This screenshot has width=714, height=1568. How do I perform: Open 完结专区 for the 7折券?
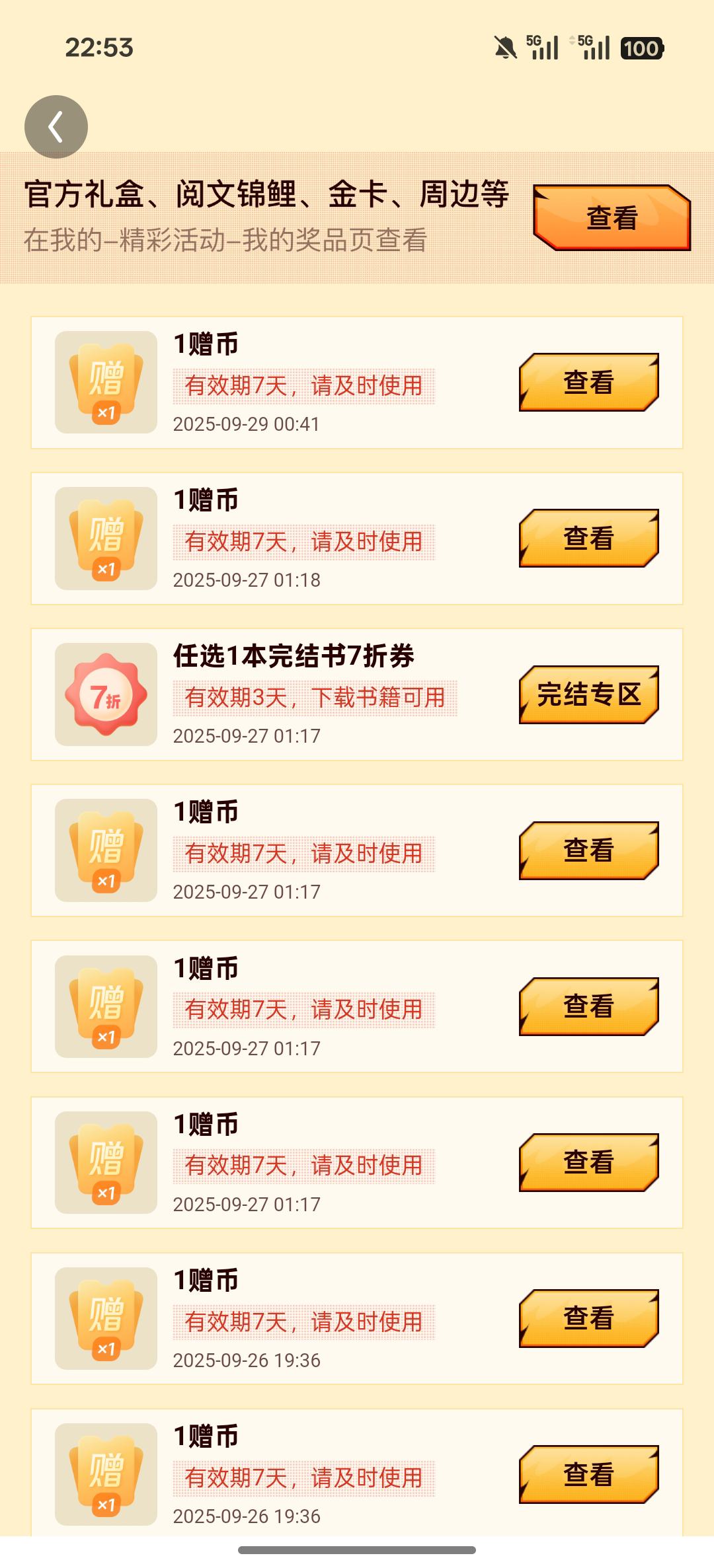(588, 694)
